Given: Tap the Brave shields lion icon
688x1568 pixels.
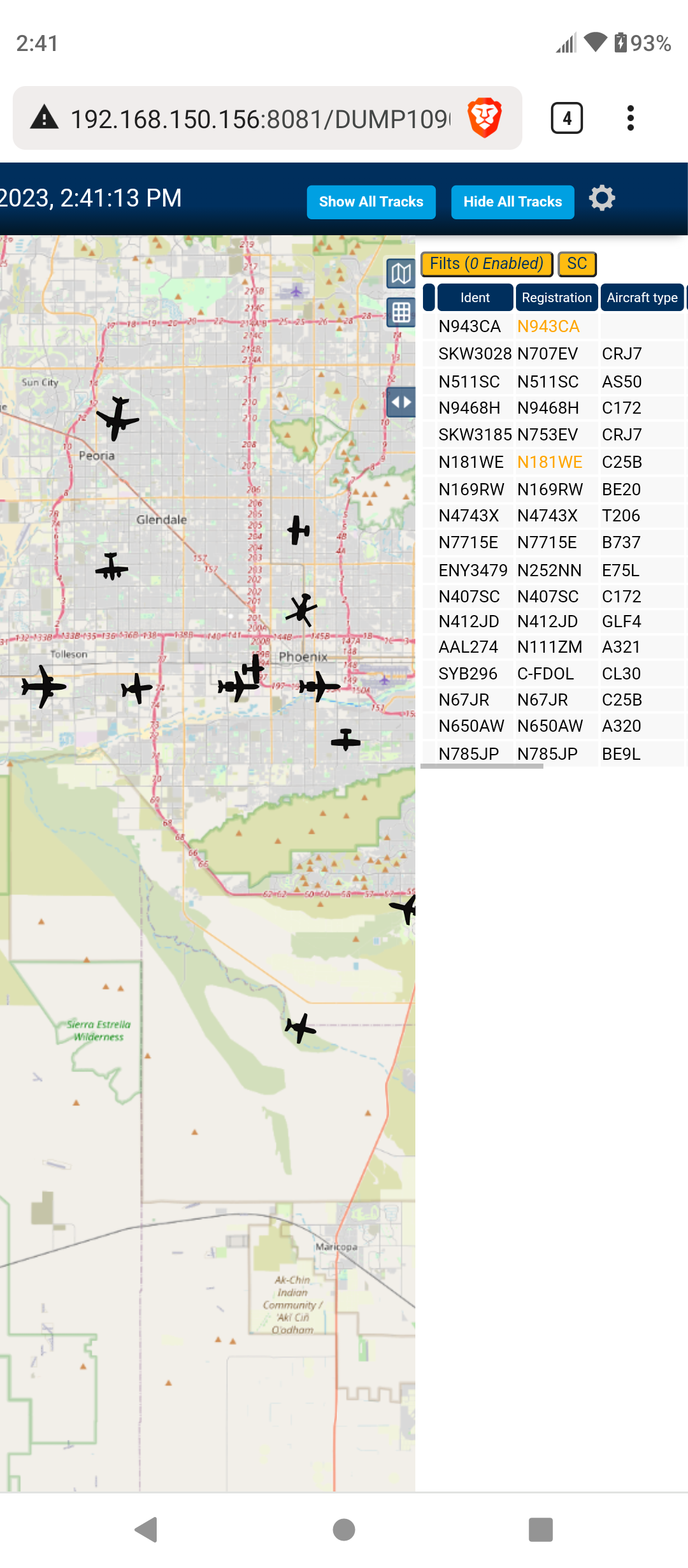Looking at the screenshot, I should coord(485,118).
